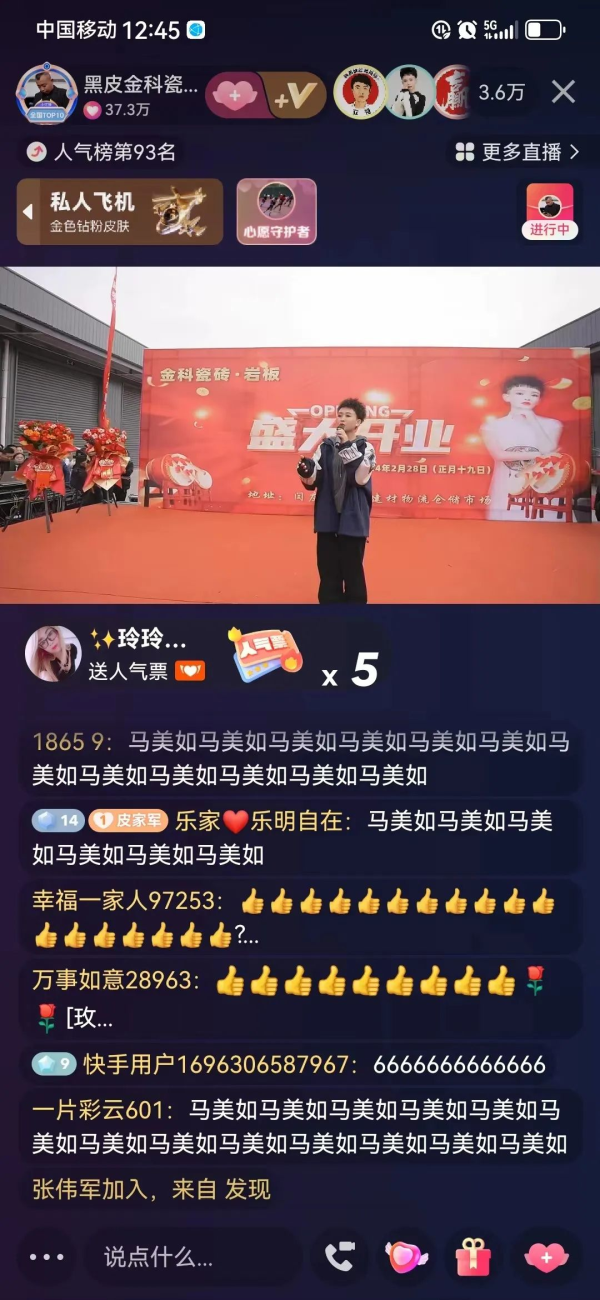View the 3.6万 audience list
The image size is (600, 1300).
[501, 93]
